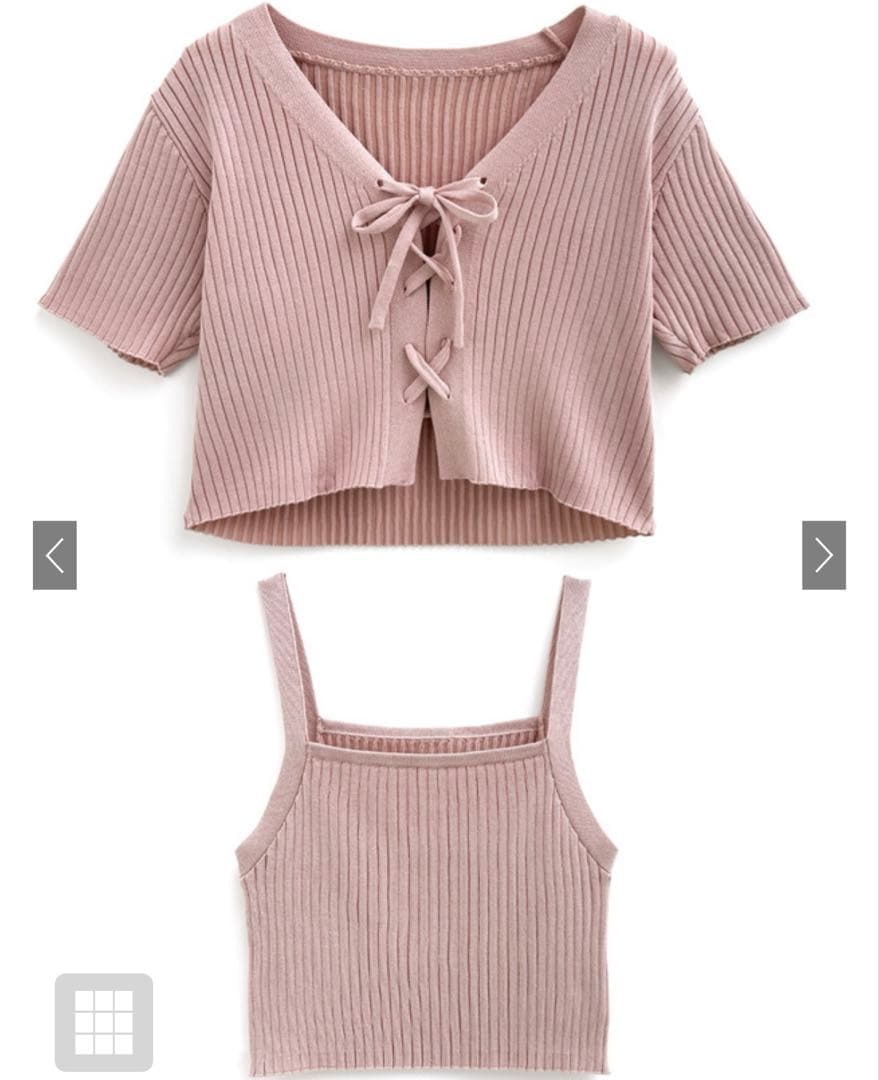Advance to the next product image
879x1080 pixels.
click(823, 555)
